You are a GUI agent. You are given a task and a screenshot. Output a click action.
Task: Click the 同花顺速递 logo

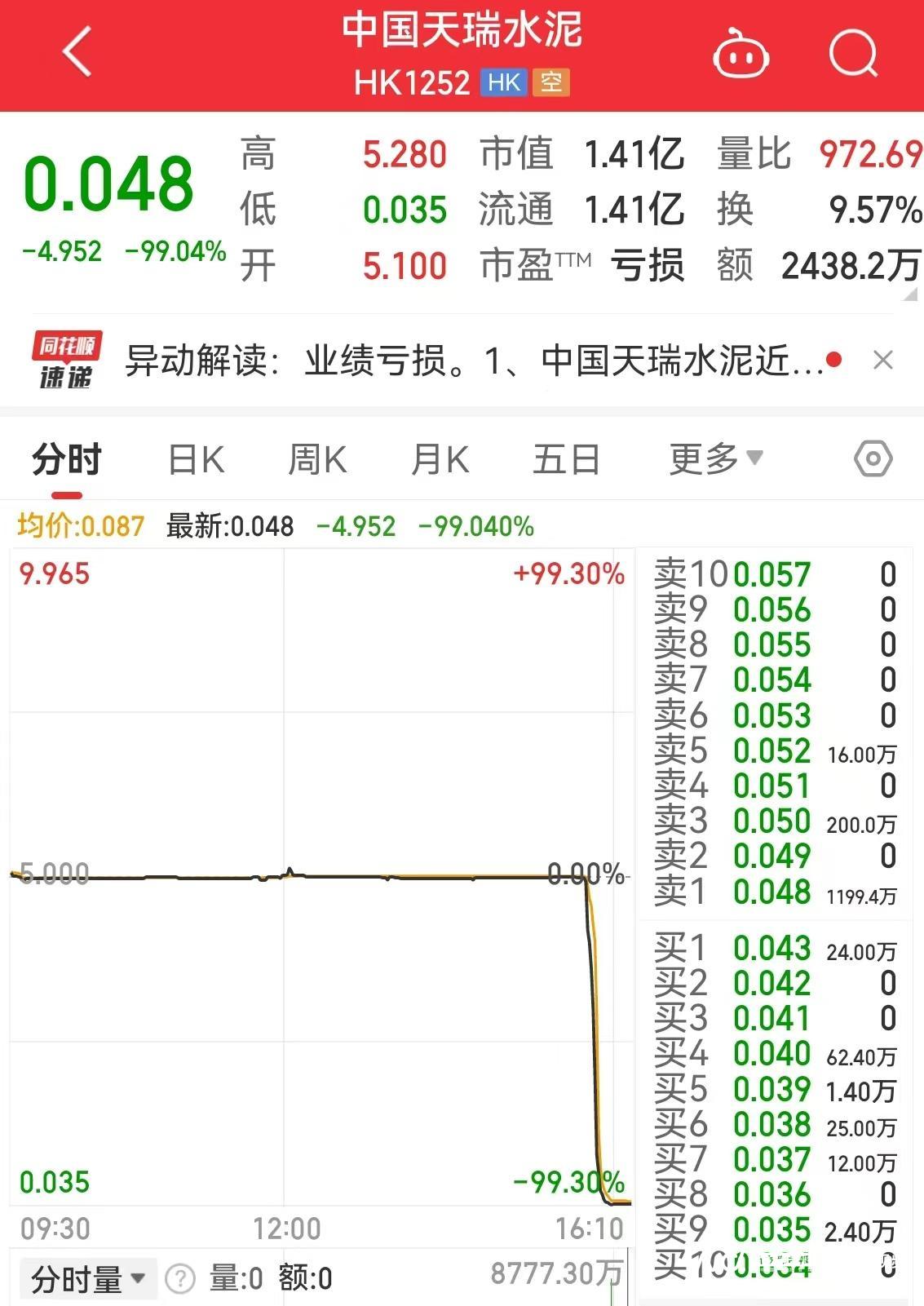click(x=65, y=359)
